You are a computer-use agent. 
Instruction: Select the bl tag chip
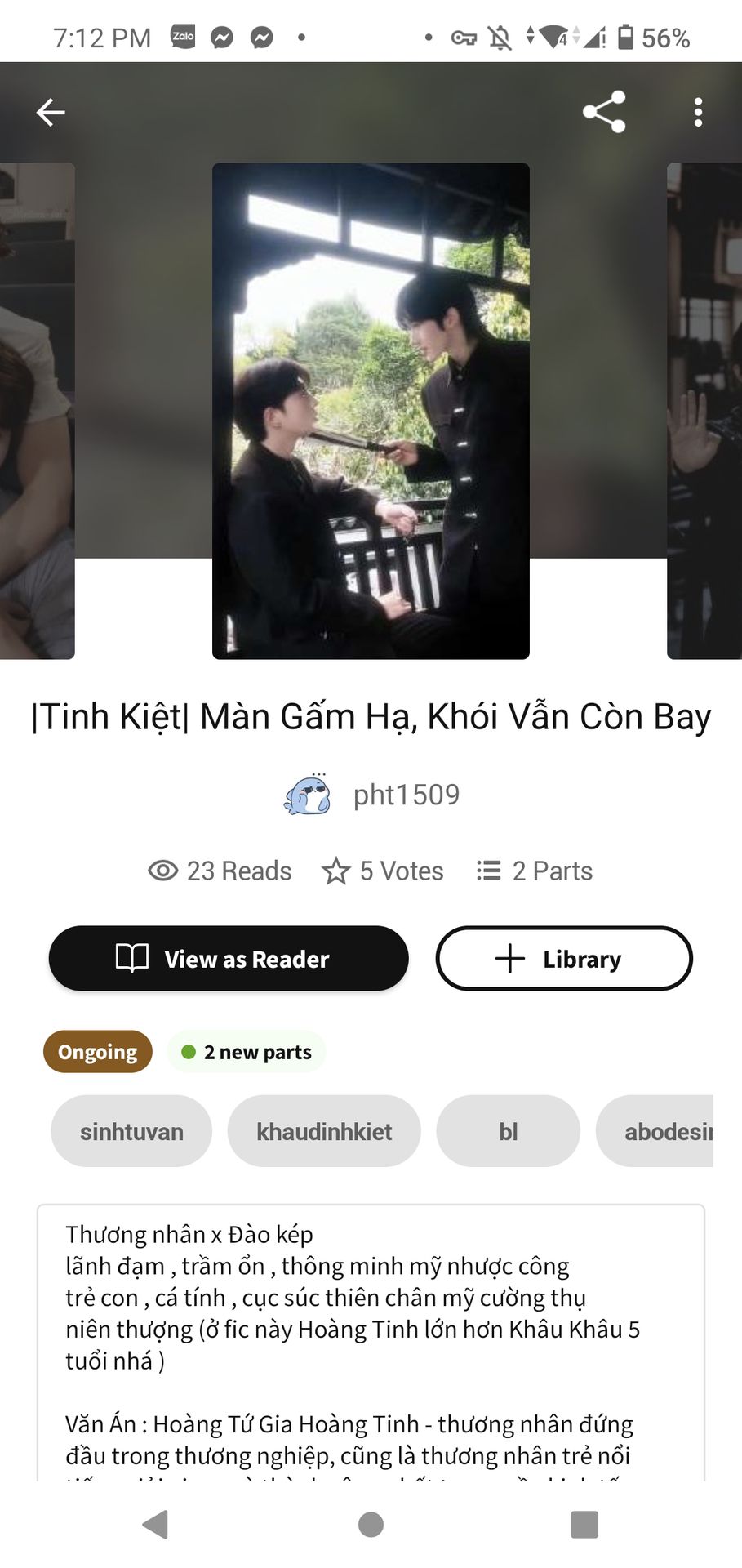[508, 1132]
